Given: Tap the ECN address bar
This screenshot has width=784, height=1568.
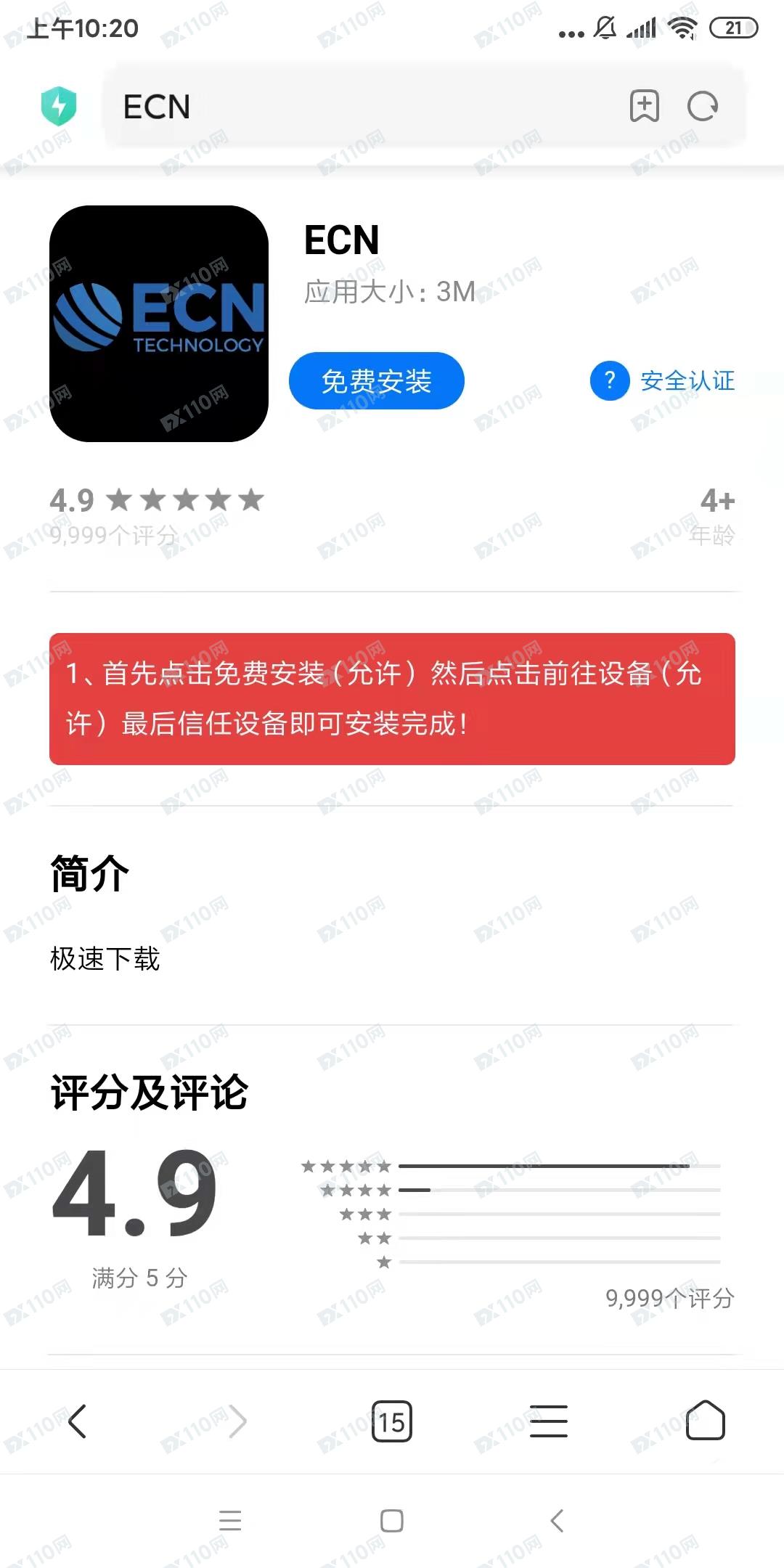Looking at the screenshot, I should (363, 107).
